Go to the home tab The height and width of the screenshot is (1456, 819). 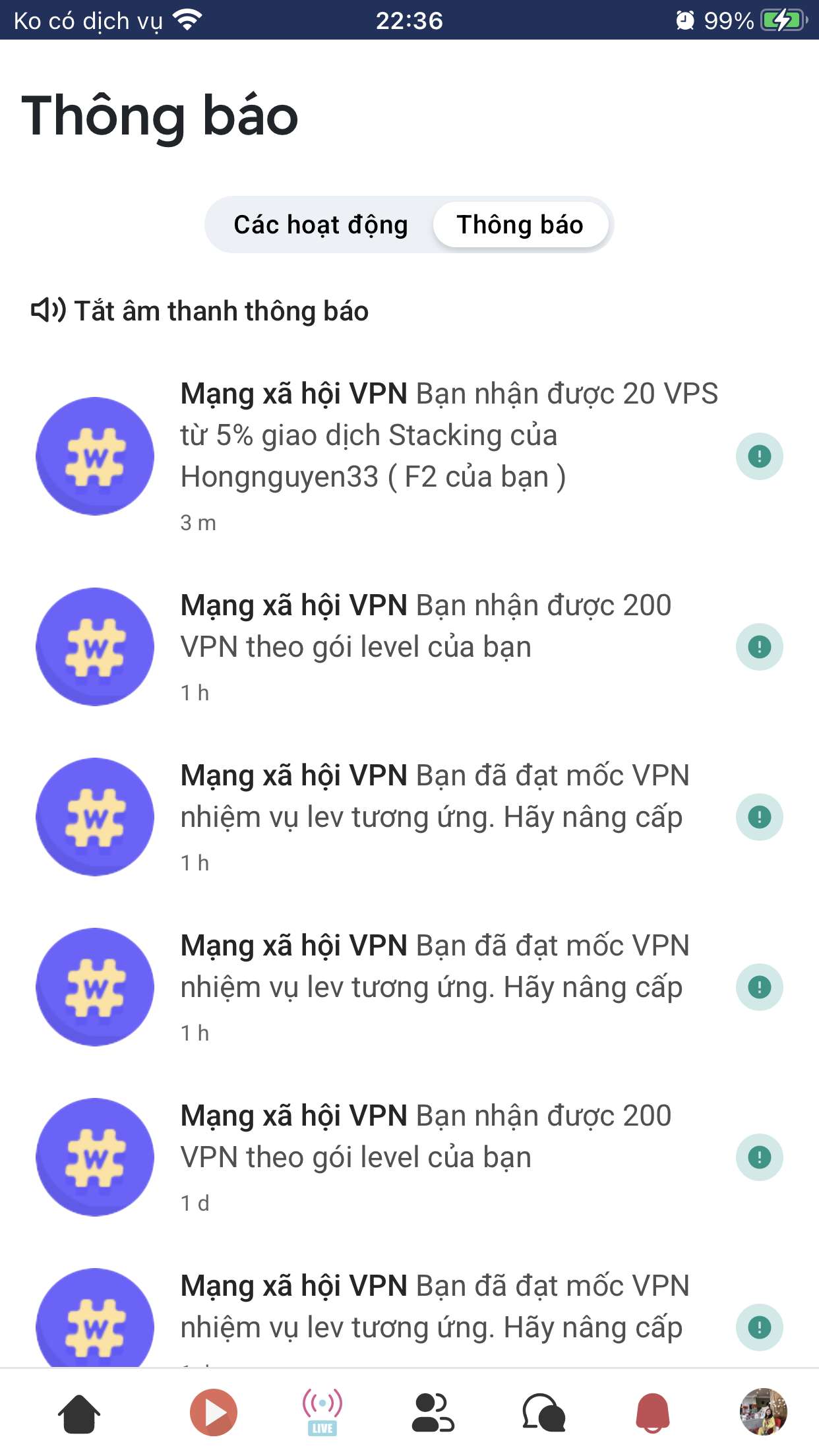pyautogui.click(x=79, y=1413)
